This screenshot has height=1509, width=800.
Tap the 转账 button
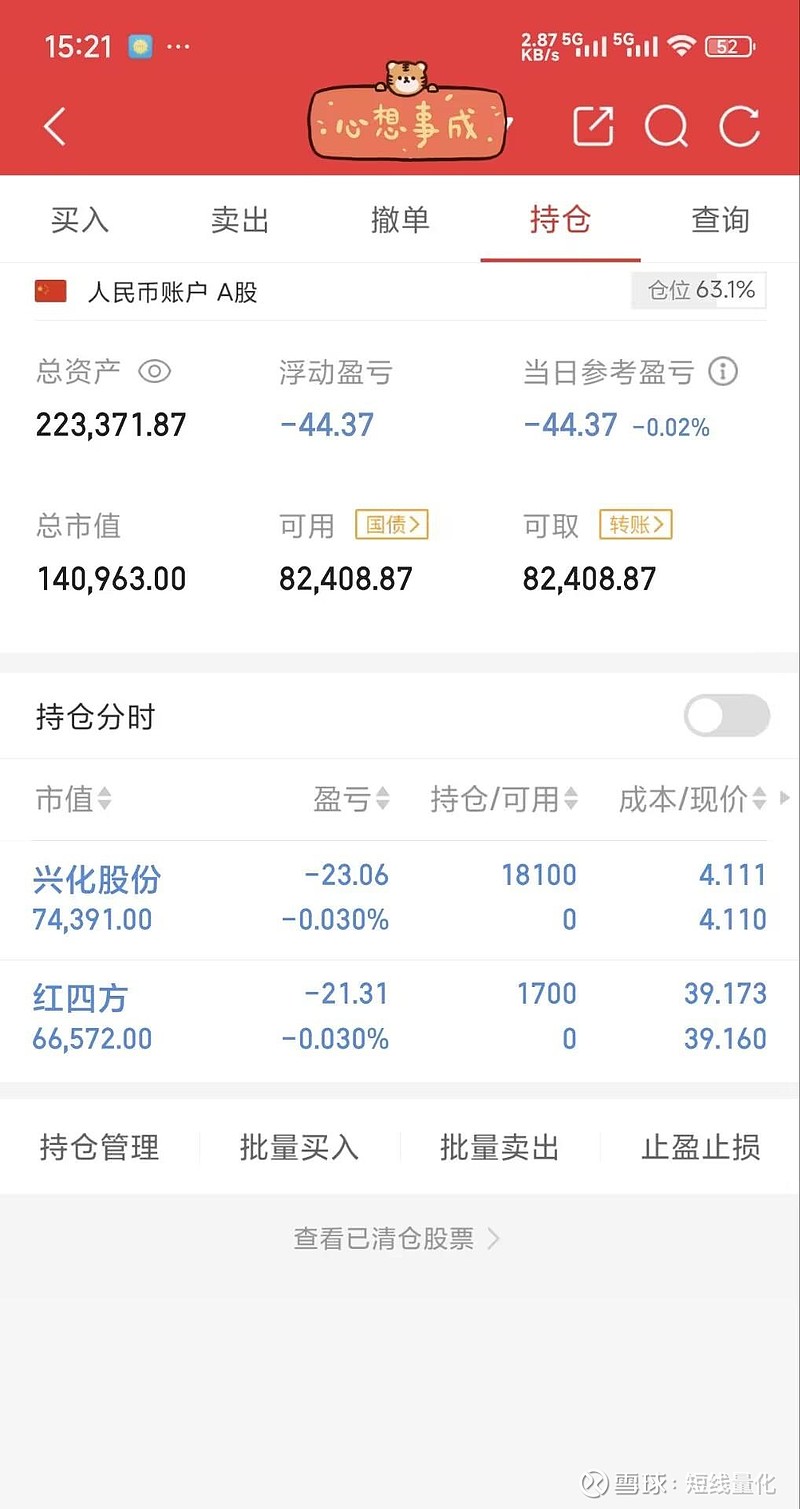tap(636, 524)
